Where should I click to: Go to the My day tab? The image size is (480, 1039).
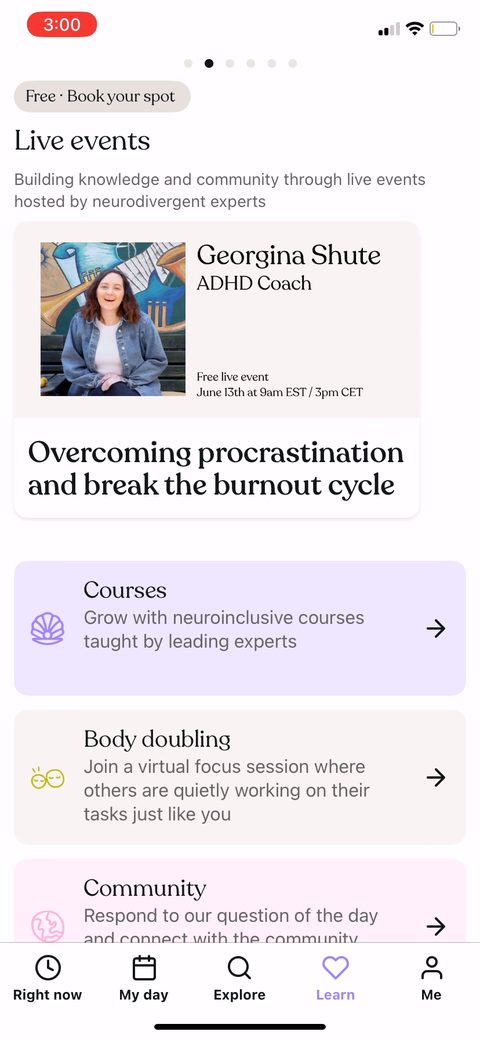tap(144, 979)
